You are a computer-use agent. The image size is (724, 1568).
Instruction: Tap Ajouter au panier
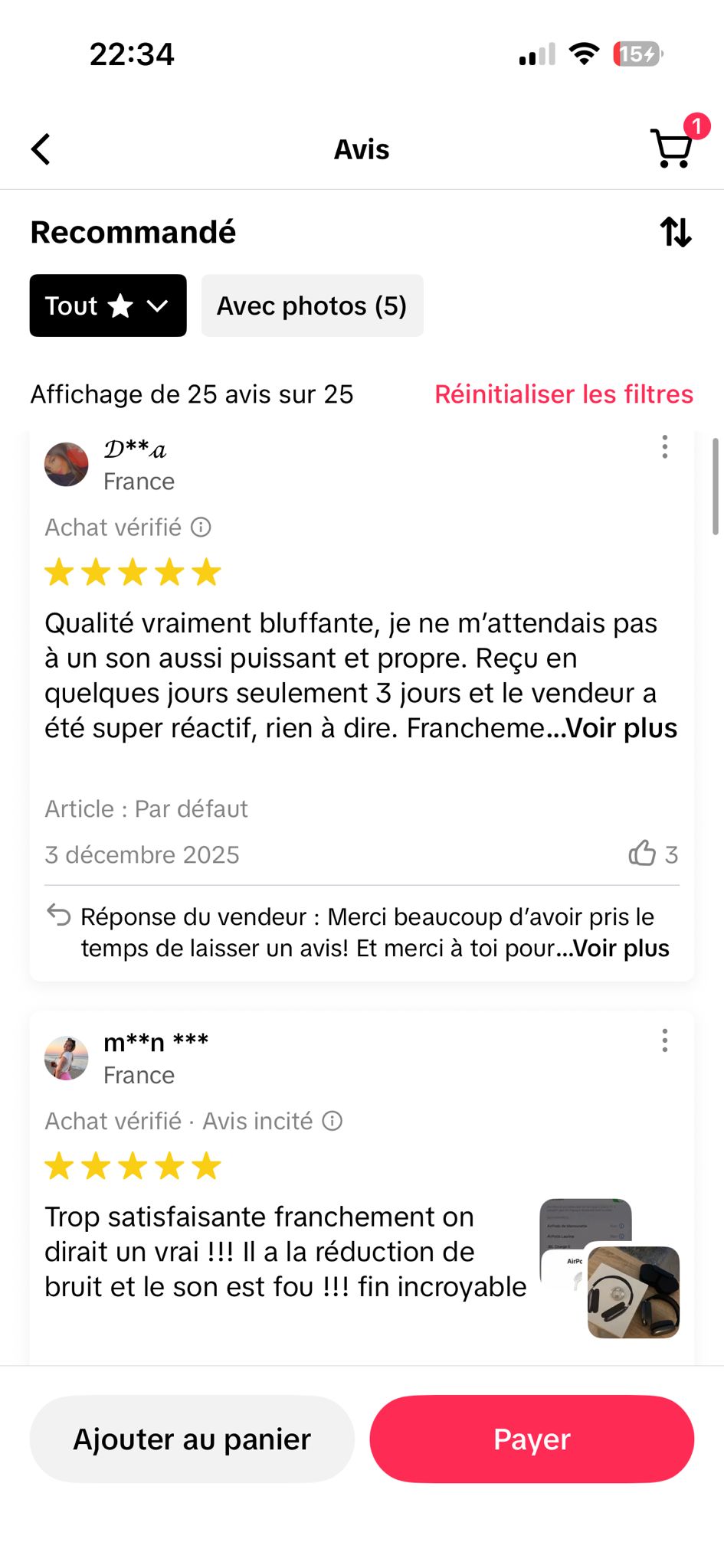pos(192,1439)
